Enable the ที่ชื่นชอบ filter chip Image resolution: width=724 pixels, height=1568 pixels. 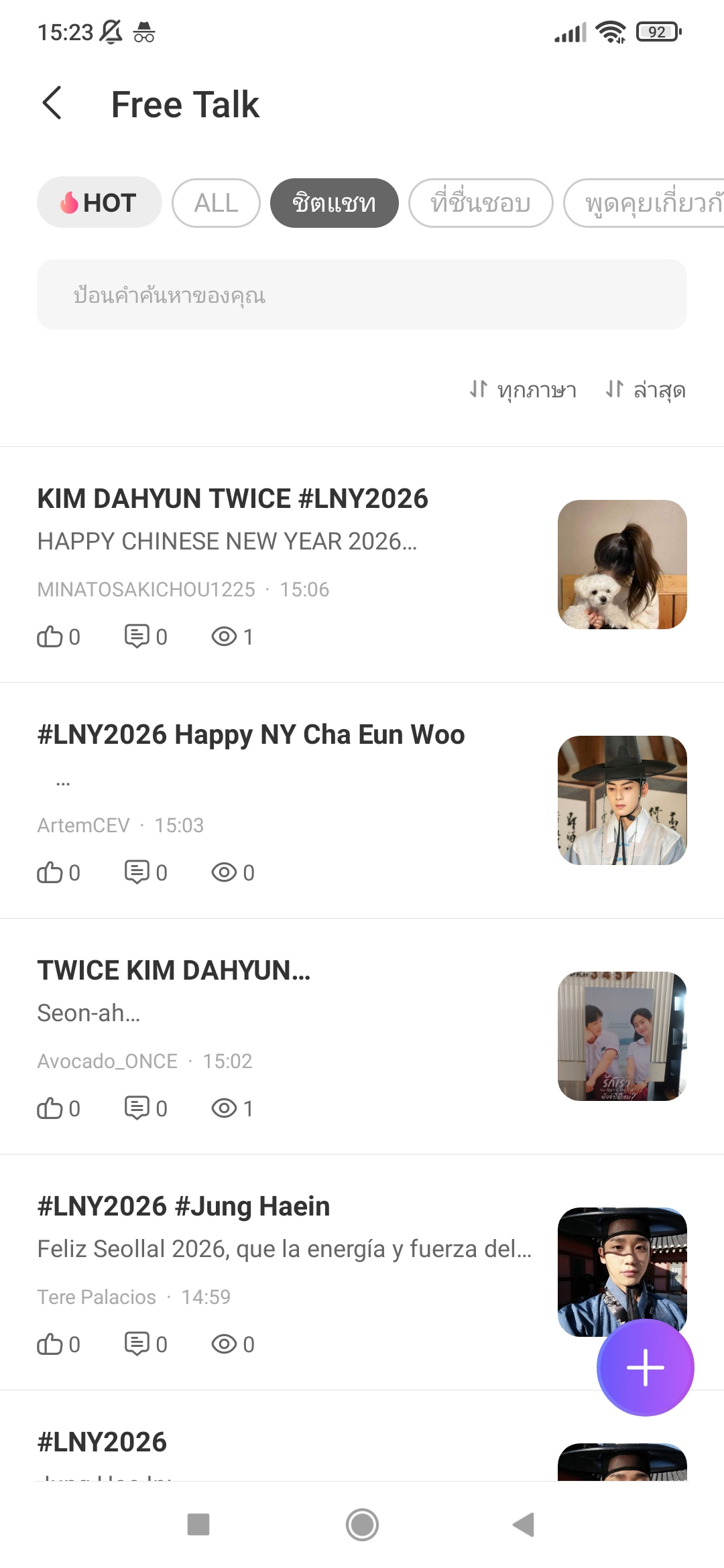[x=481, y=203]
